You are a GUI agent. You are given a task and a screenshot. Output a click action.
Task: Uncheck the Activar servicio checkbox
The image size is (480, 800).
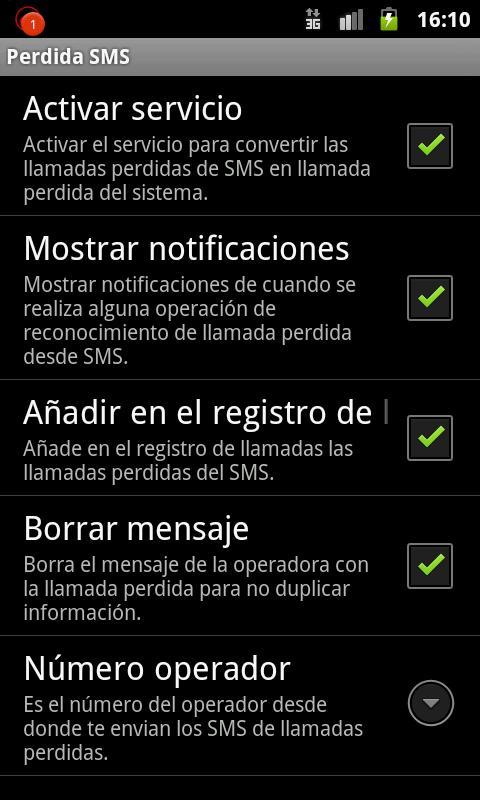click(430, 146)
